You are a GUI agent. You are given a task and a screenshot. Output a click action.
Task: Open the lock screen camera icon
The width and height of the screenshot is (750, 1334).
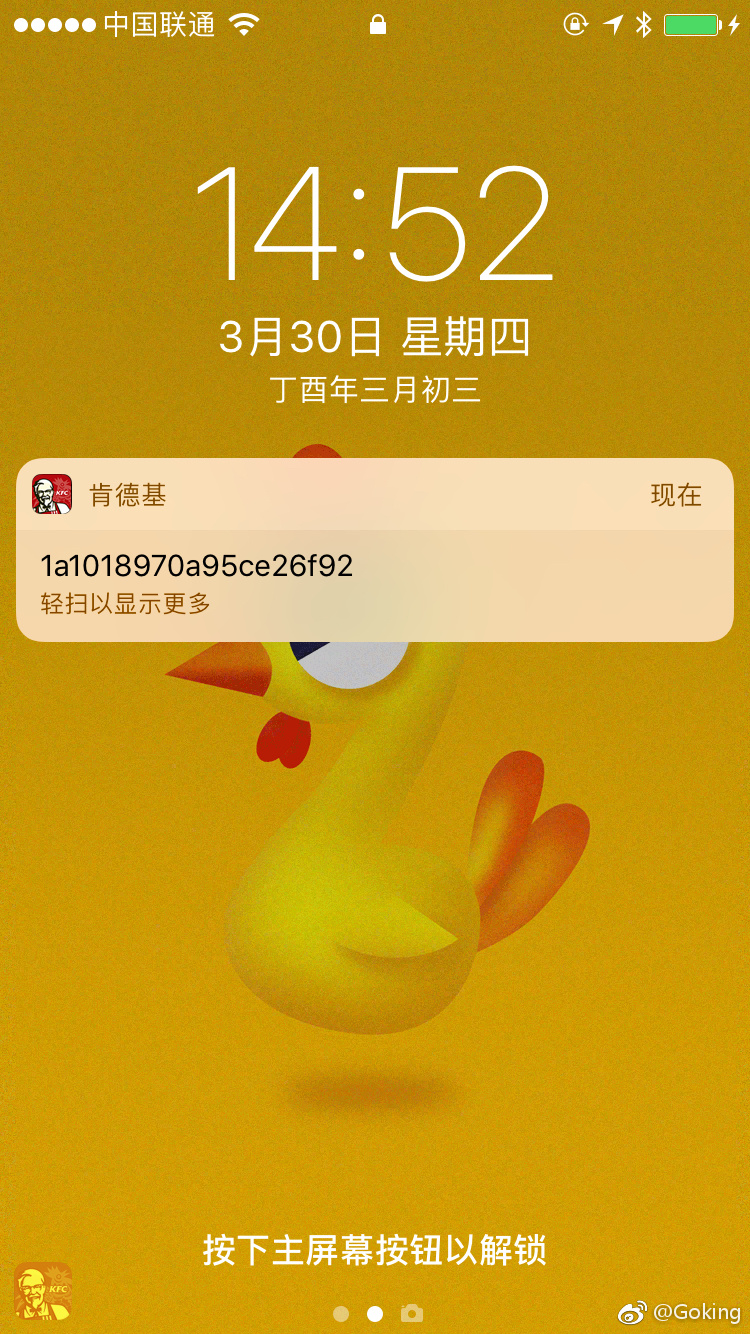pos(411,1313)
